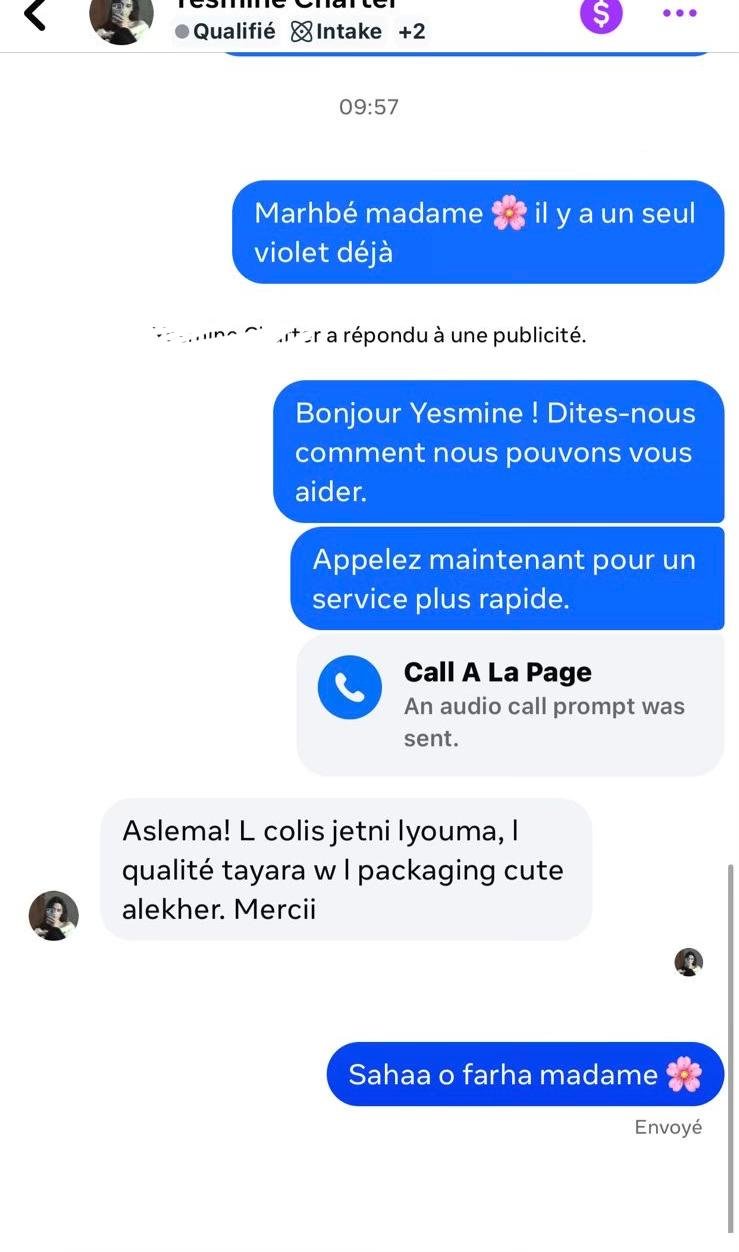Open the three-dot overflow menu
This screenshot has height=1252, width=739.
[680, 14]
